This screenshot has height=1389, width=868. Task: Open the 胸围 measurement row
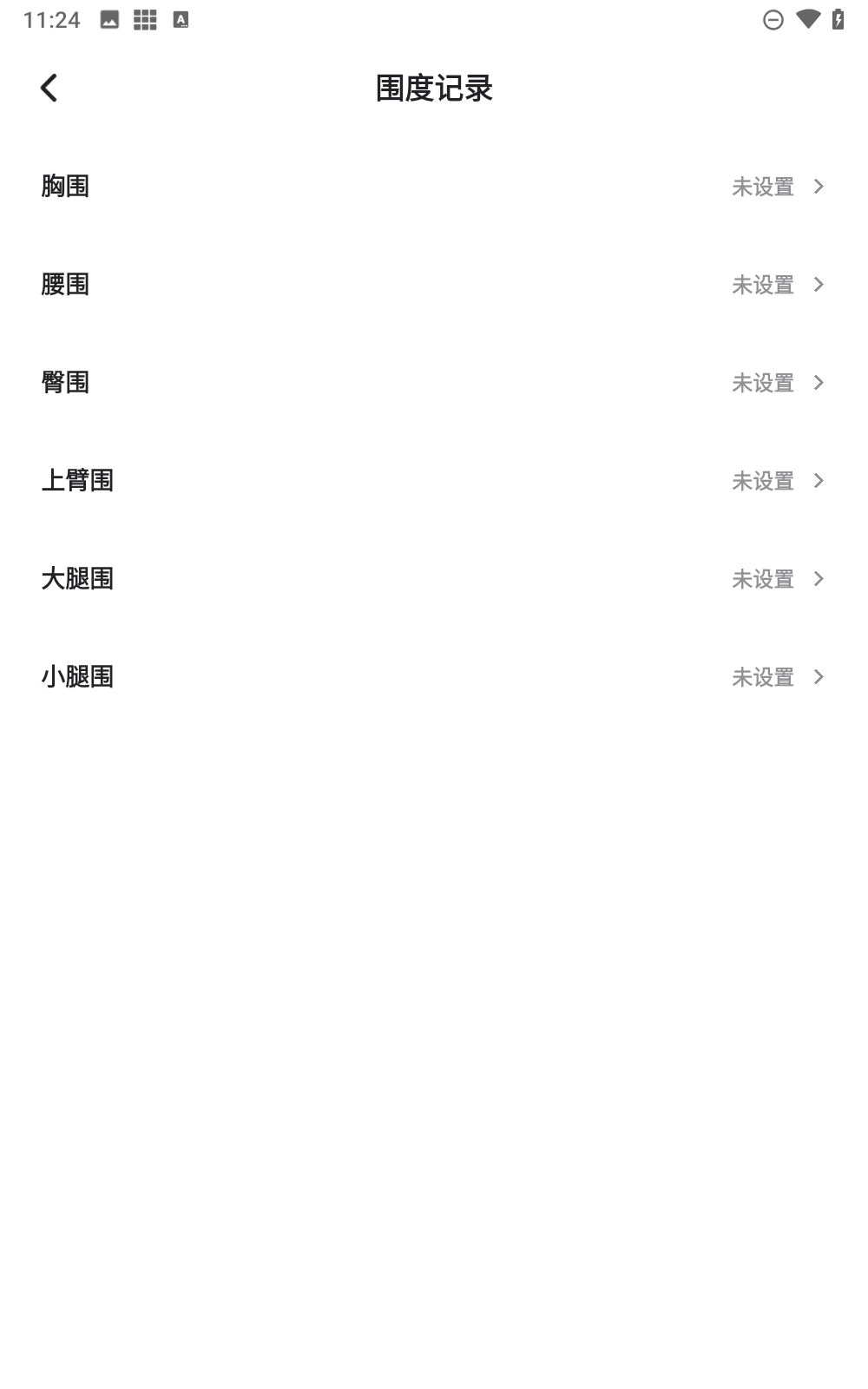click(432, 187)
